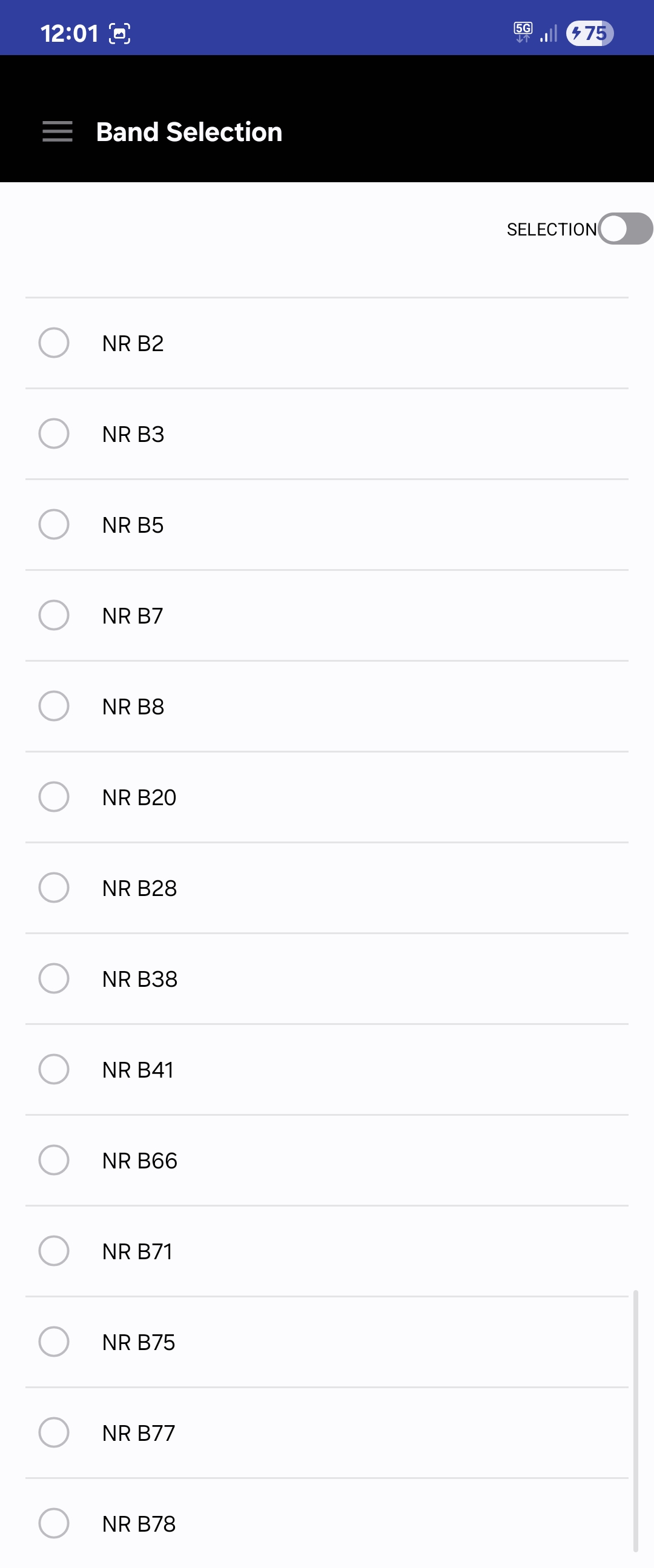The height and width of the screenshot is (1568, 654).
Task: Choose NR B66 radio option
Action: click(54, 1159)
